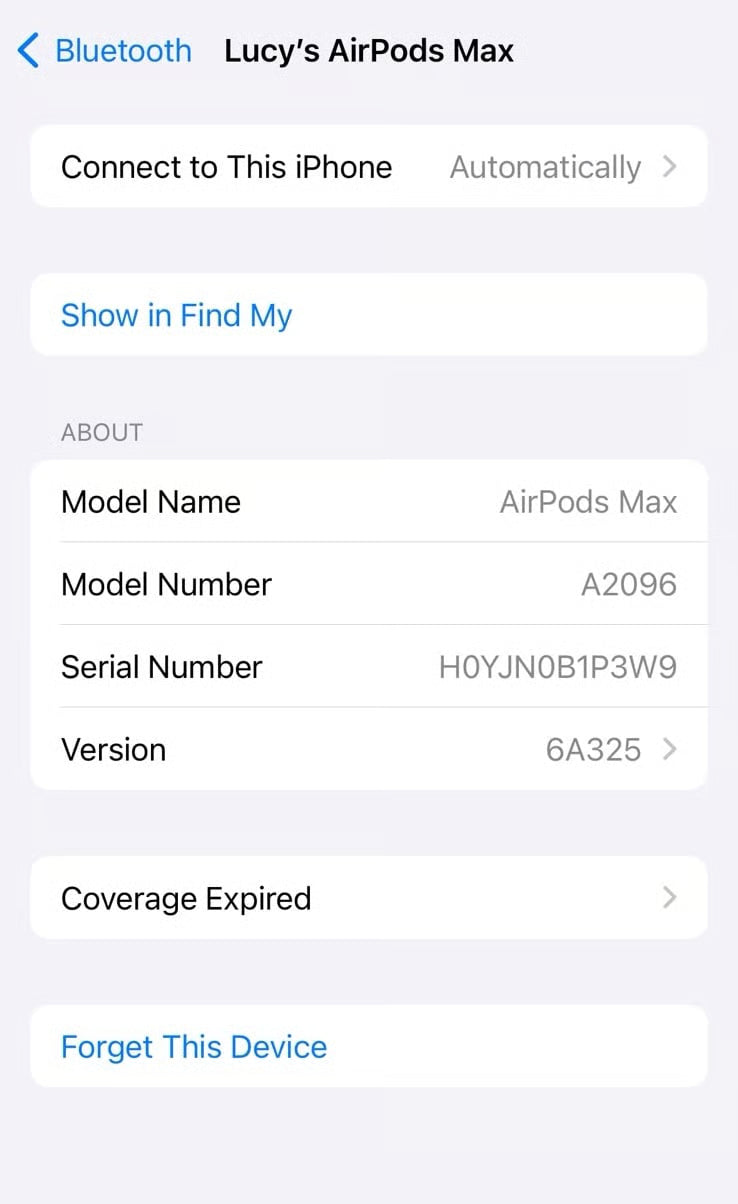Viewport: 738px width, 1204px height.
Task: Expand the Coverage Expired details
Action: [x=369, y=897]
